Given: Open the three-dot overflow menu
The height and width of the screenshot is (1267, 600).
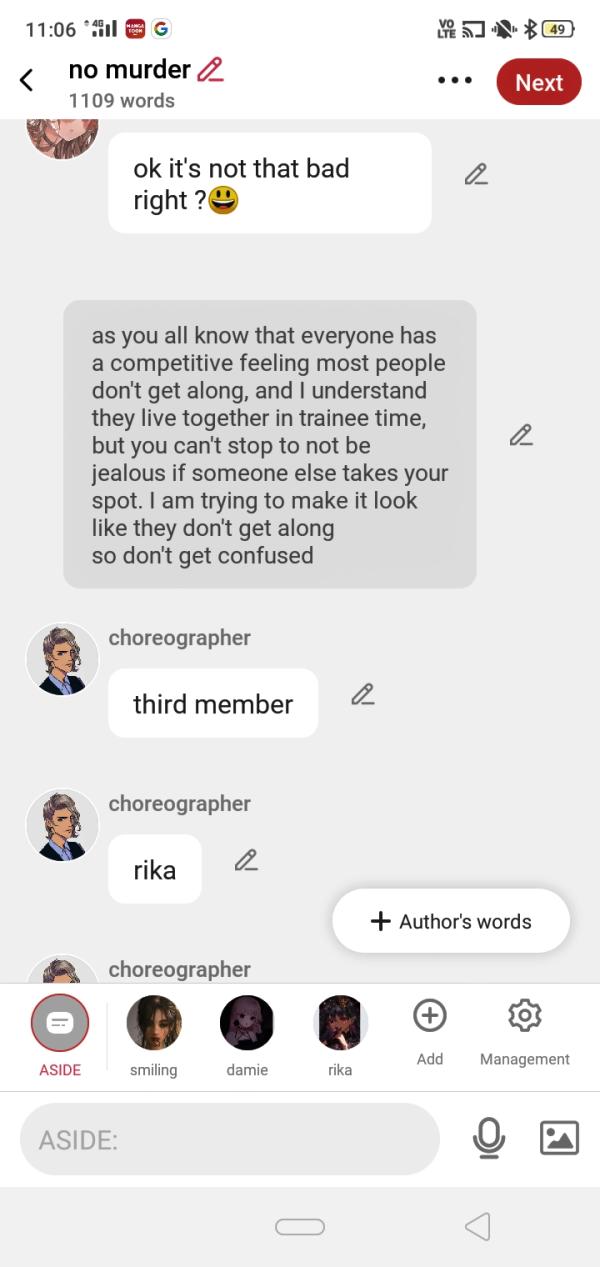Looking at the screenshot, I should [x=454, y=81].
